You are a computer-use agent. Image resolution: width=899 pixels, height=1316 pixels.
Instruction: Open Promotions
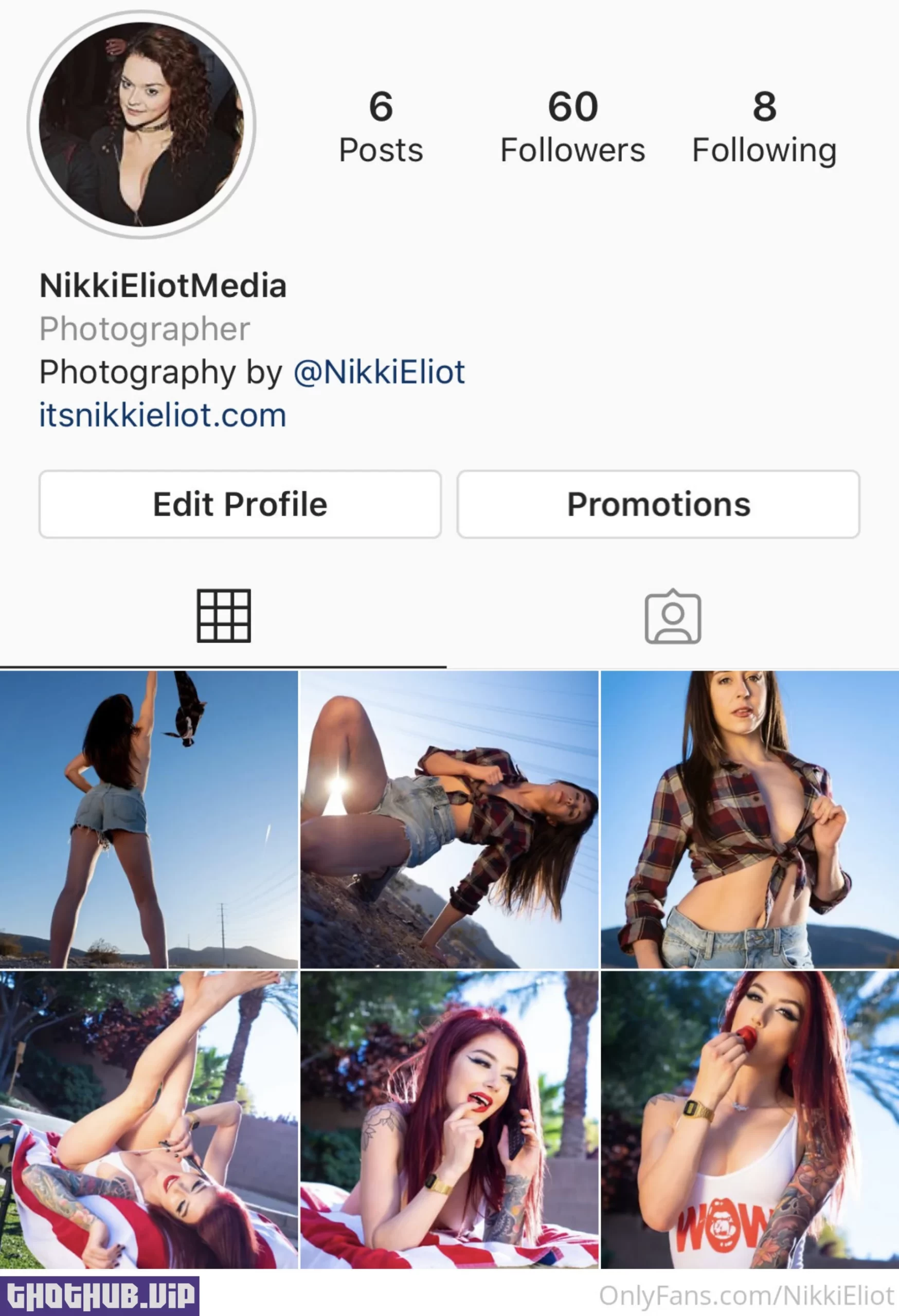click(658, 504)
